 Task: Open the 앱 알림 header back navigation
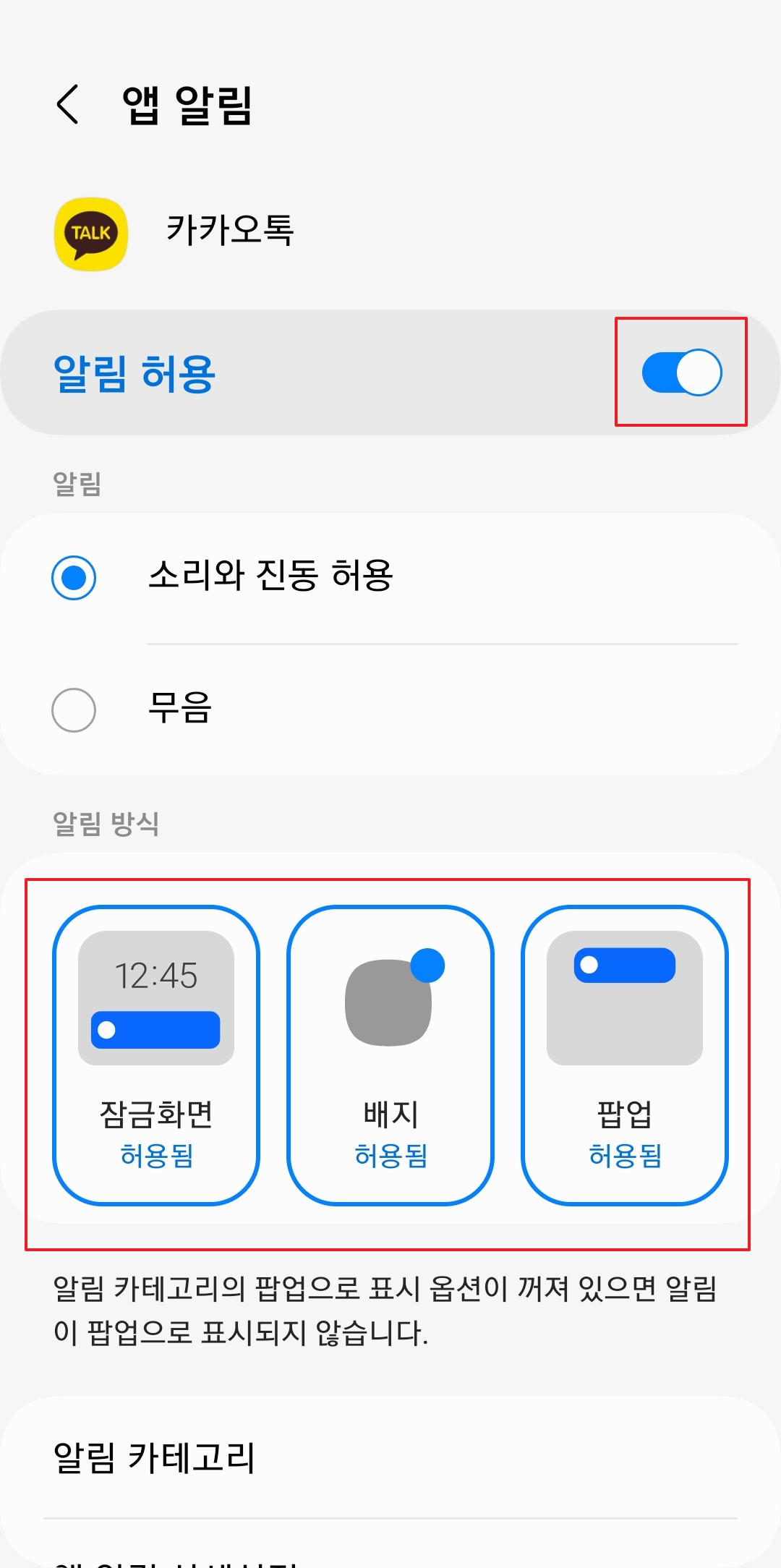[67, 106]
